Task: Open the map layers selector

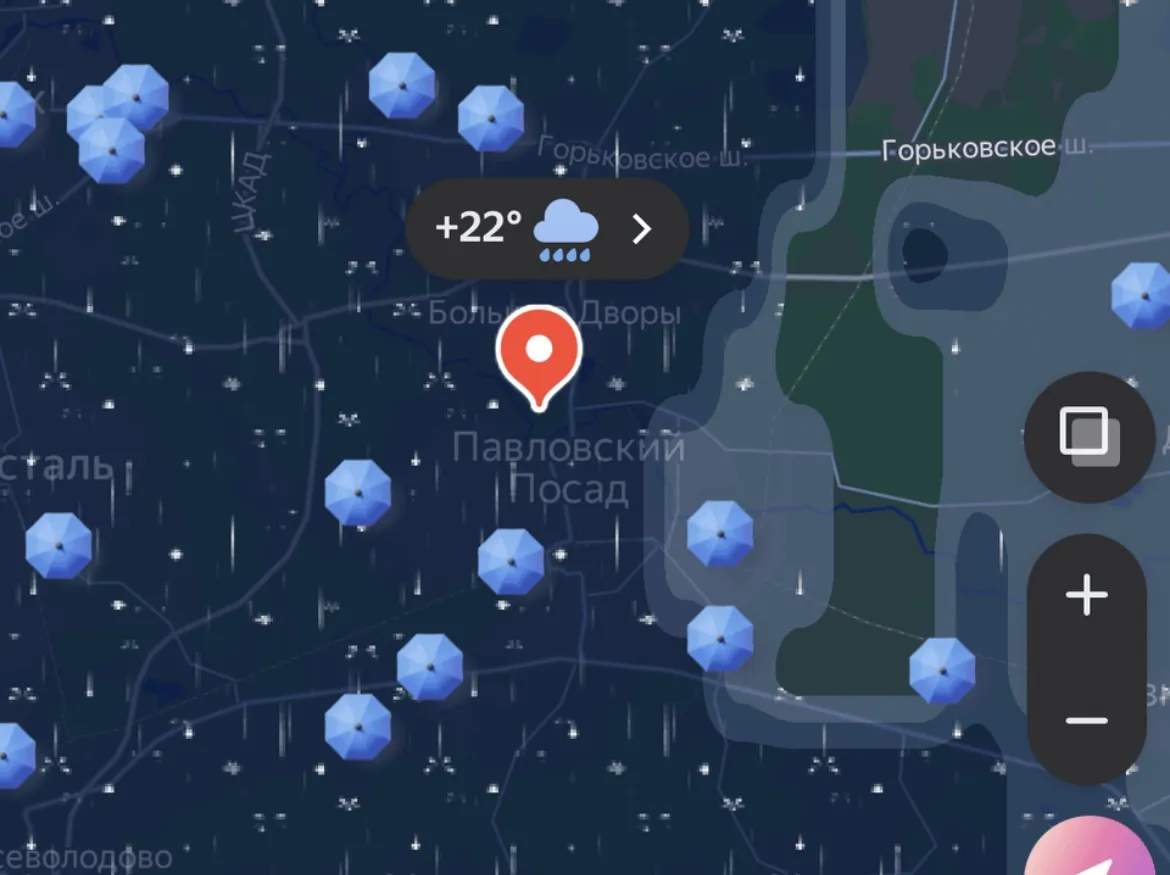Action: (1088, 437)
